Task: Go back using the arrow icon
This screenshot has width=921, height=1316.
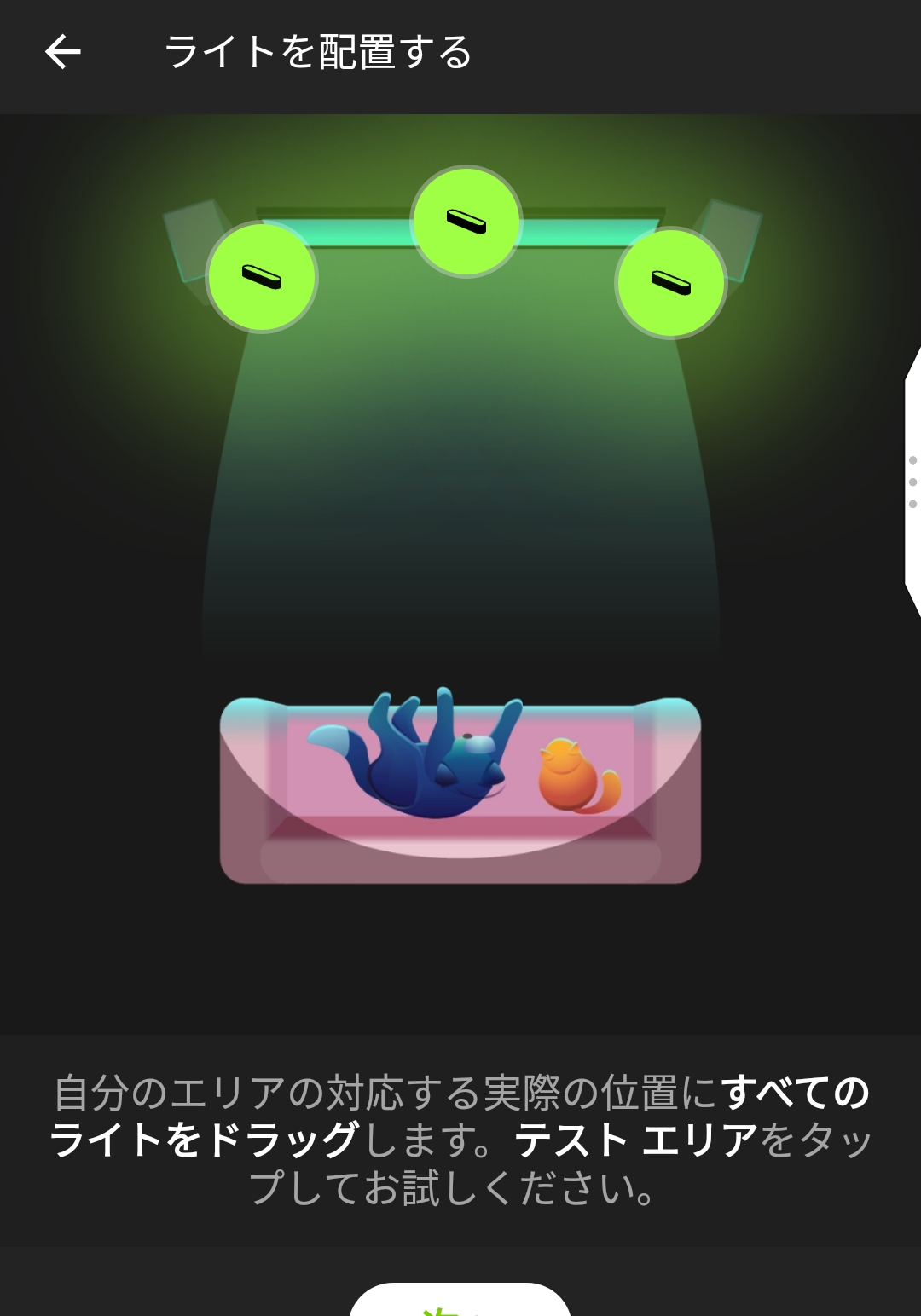Action: coord(62,52)
